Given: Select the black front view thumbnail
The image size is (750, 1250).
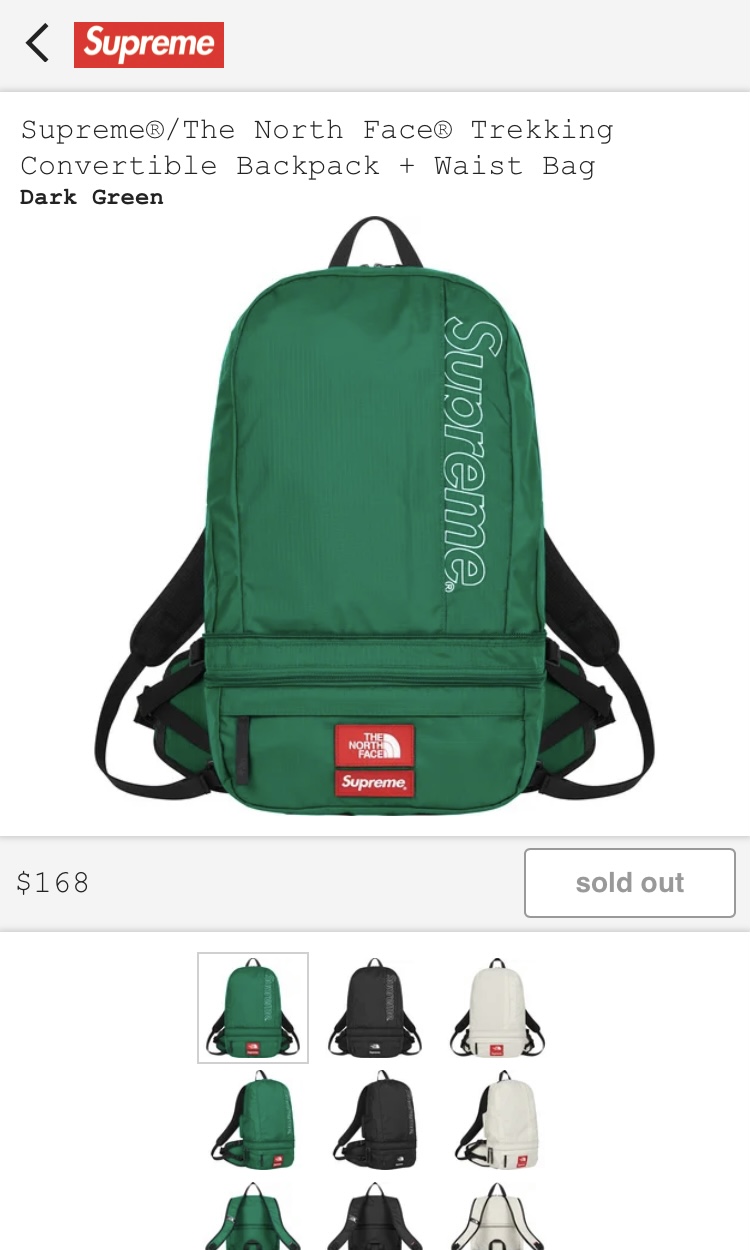Looking at the screenshot, I should [374, 1007].
